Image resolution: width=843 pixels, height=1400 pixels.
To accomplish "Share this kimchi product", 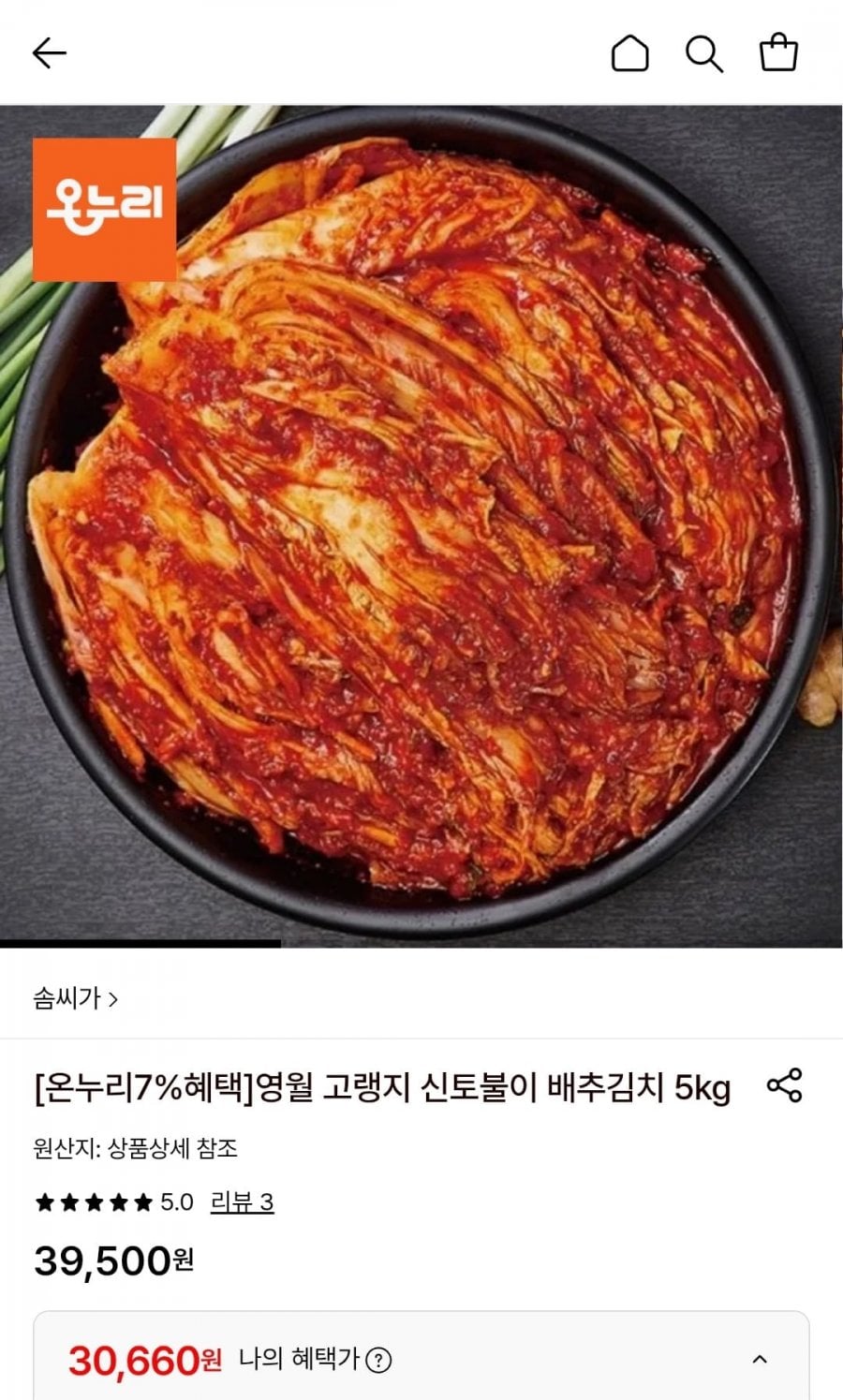I will point(784,1085).
